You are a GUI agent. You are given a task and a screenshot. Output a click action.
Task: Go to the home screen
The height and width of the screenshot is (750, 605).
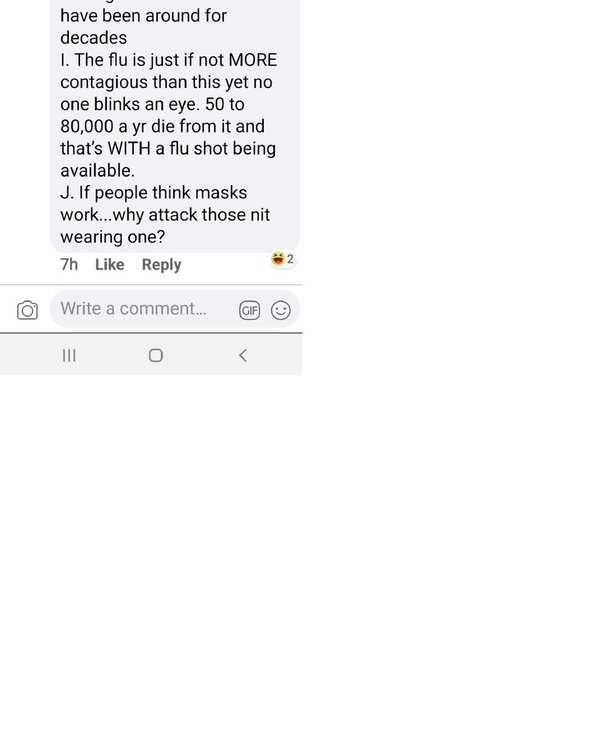[x=155, y=355]
